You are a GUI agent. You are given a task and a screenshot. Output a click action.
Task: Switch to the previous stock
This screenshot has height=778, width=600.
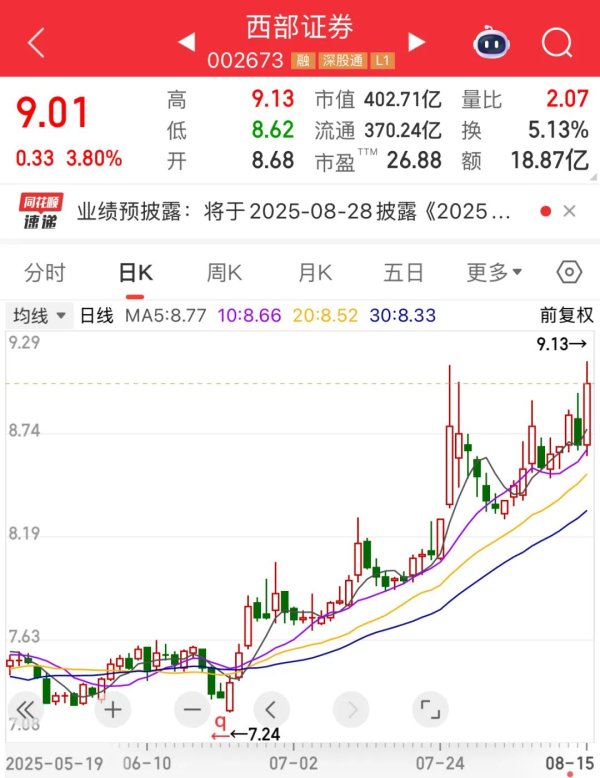(186, 42)
